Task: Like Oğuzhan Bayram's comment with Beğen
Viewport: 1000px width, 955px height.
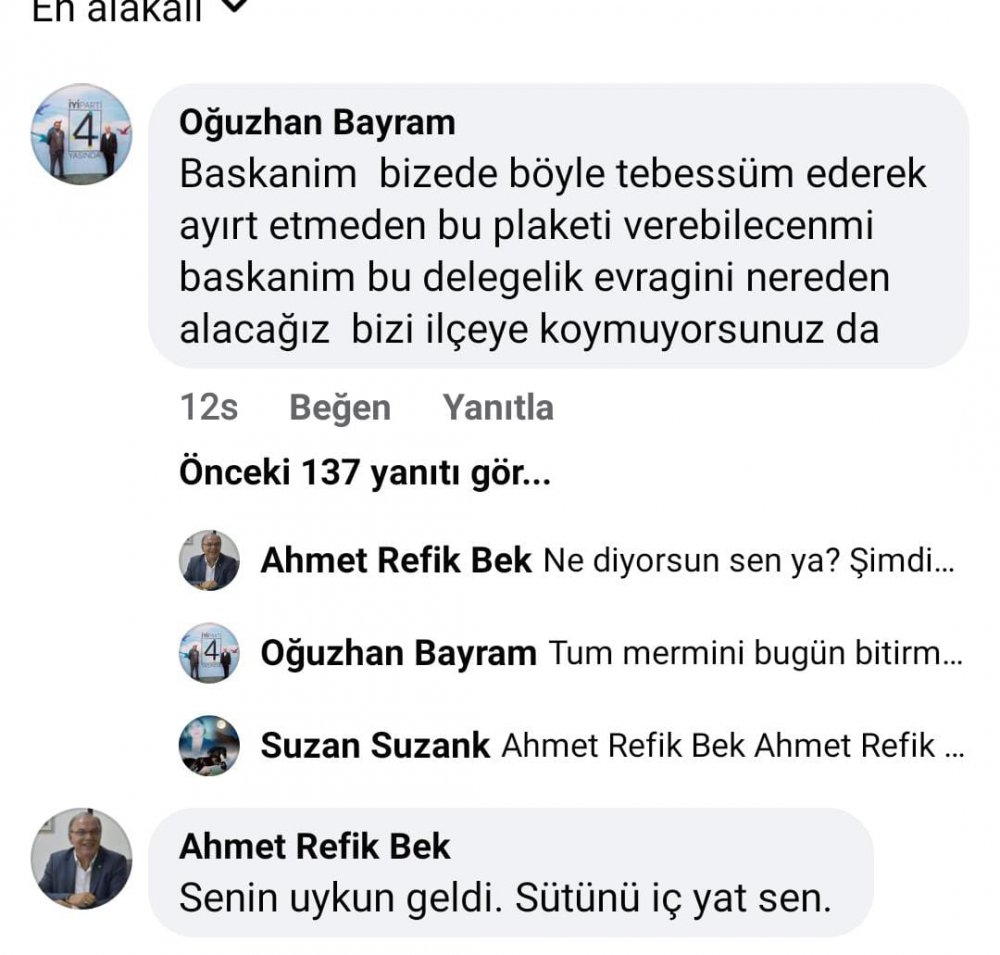Action: click(x=339, y=408)
